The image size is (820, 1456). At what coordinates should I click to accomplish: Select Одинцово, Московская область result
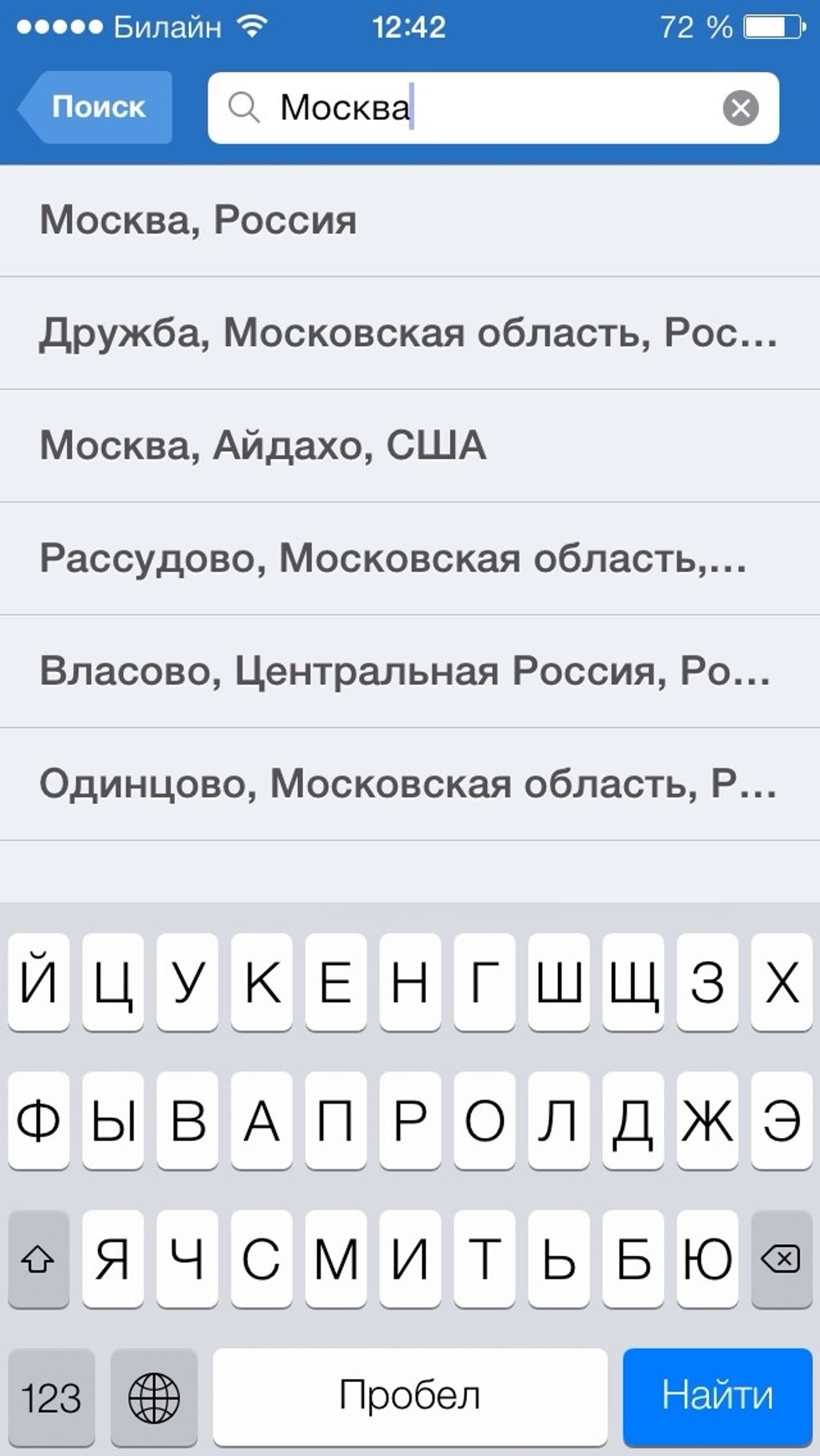pyautogui.click(x=408, y=784)
